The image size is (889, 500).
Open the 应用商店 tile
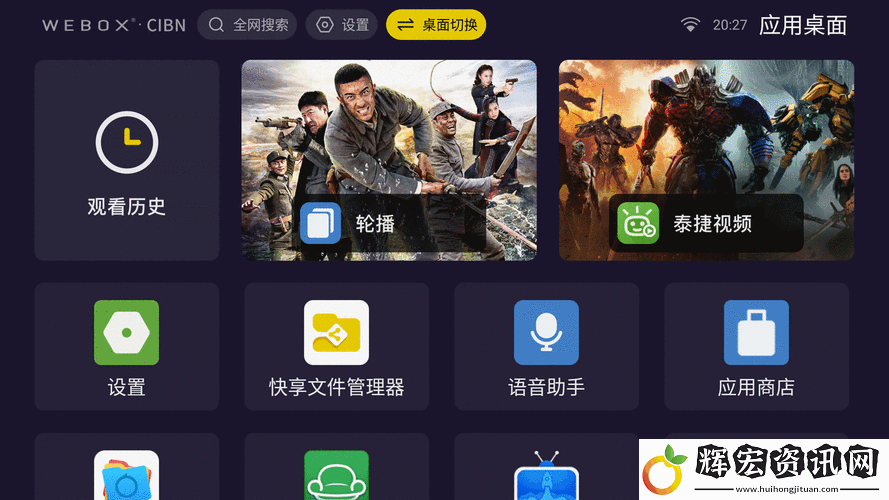(x=757, y=346)
